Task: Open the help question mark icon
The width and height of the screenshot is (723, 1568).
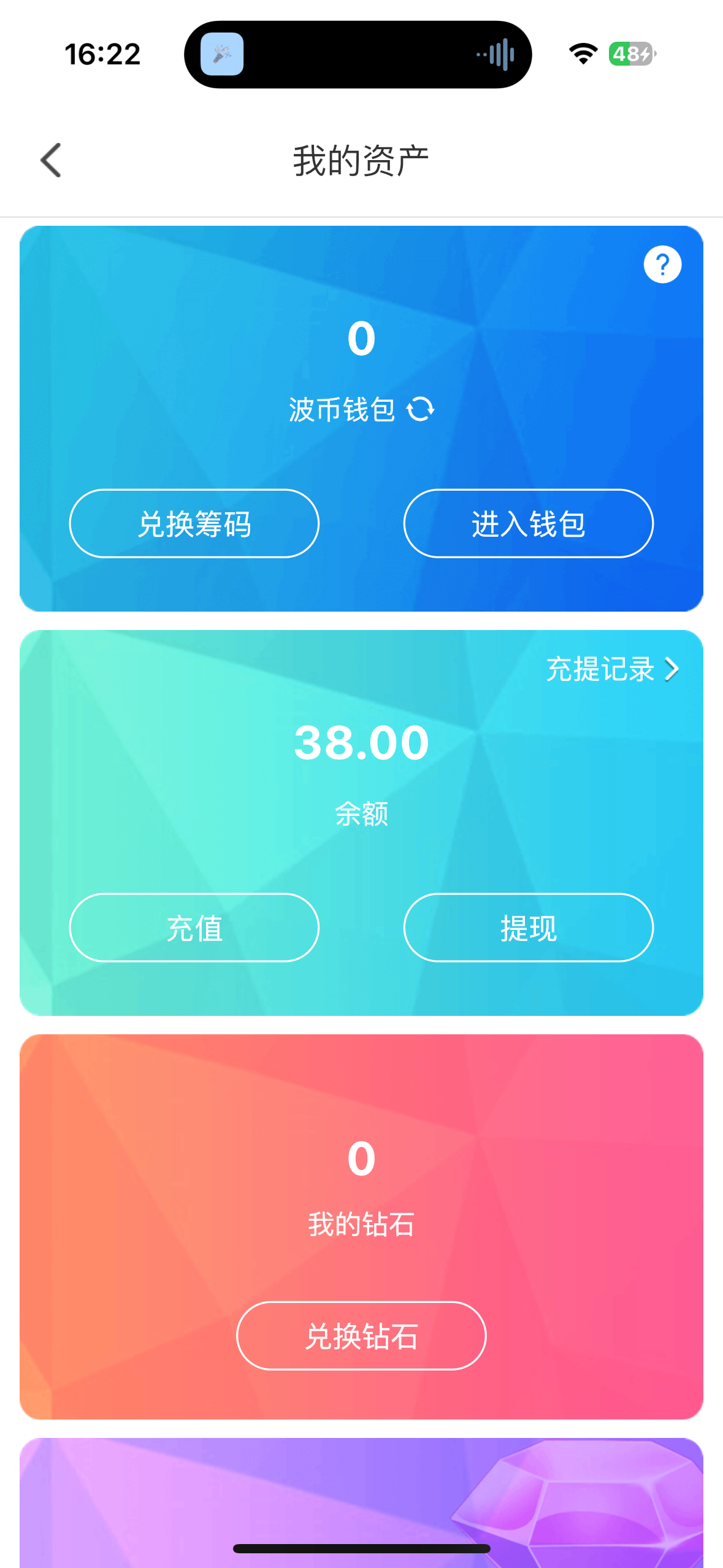Action: [x=662, y=264]
